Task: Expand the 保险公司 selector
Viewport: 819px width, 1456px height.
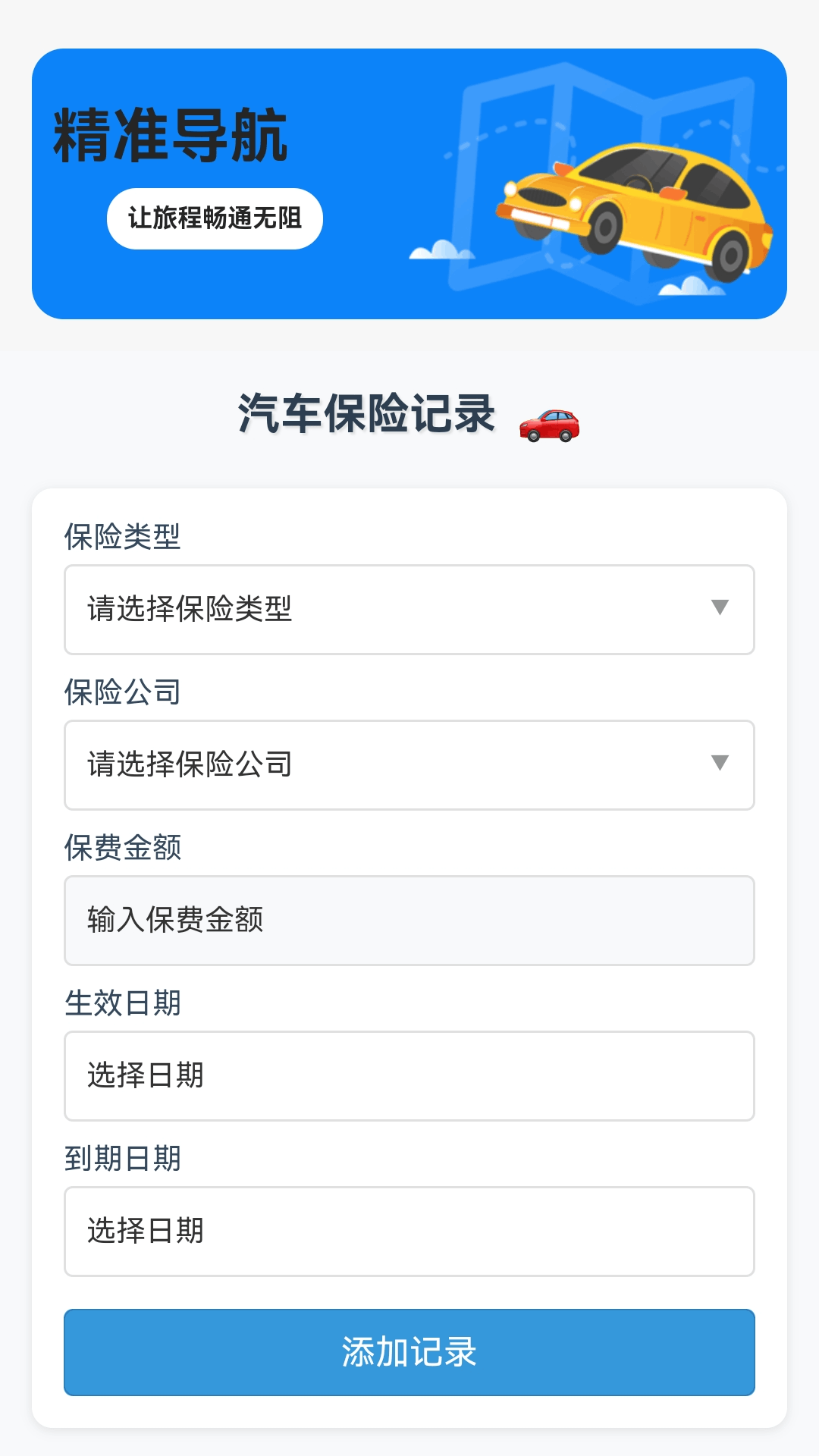Action: pyautogui.click(x=409, y=765)
